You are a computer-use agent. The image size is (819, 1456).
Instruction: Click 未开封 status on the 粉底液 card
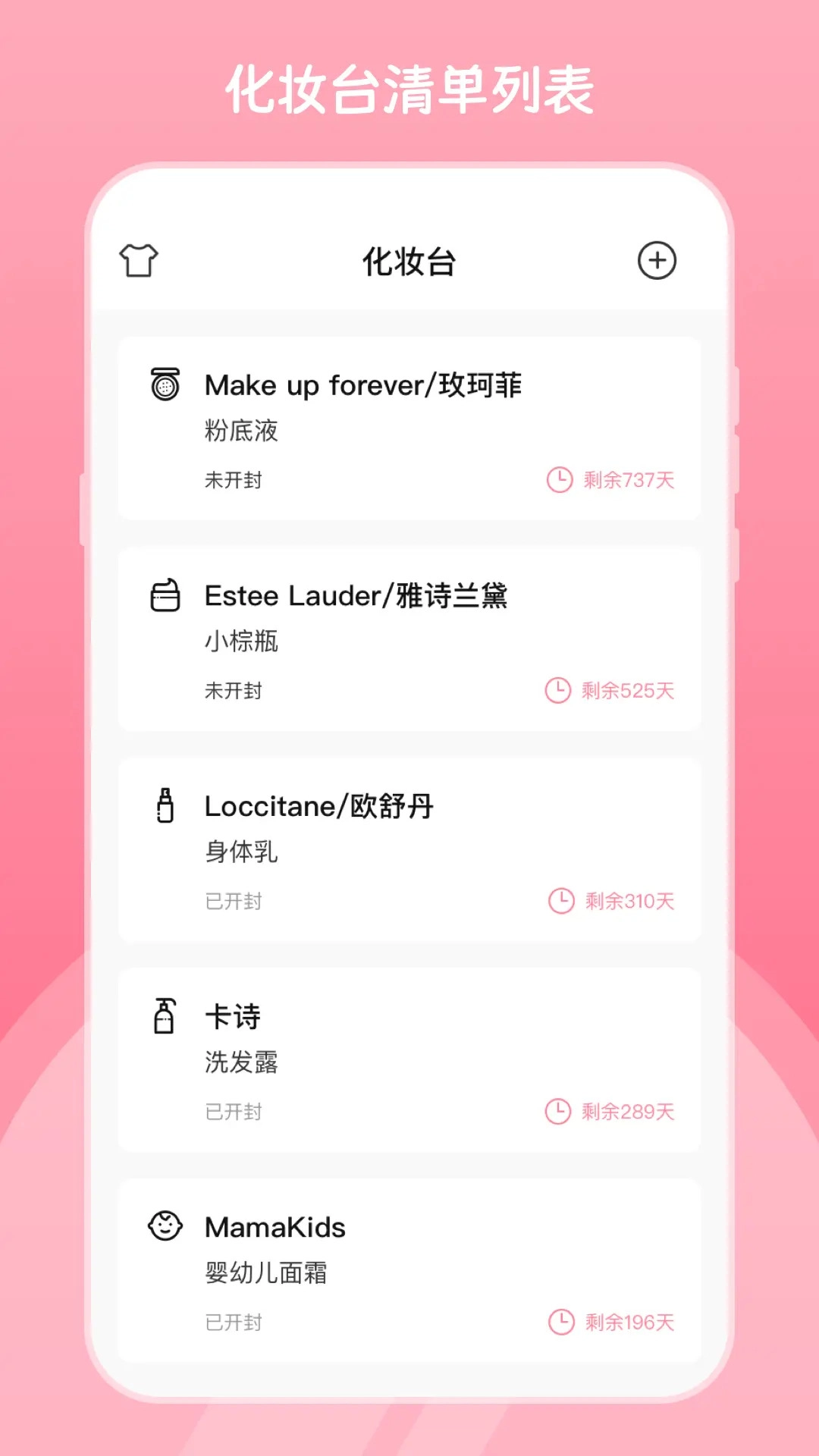tap(234, 479)
